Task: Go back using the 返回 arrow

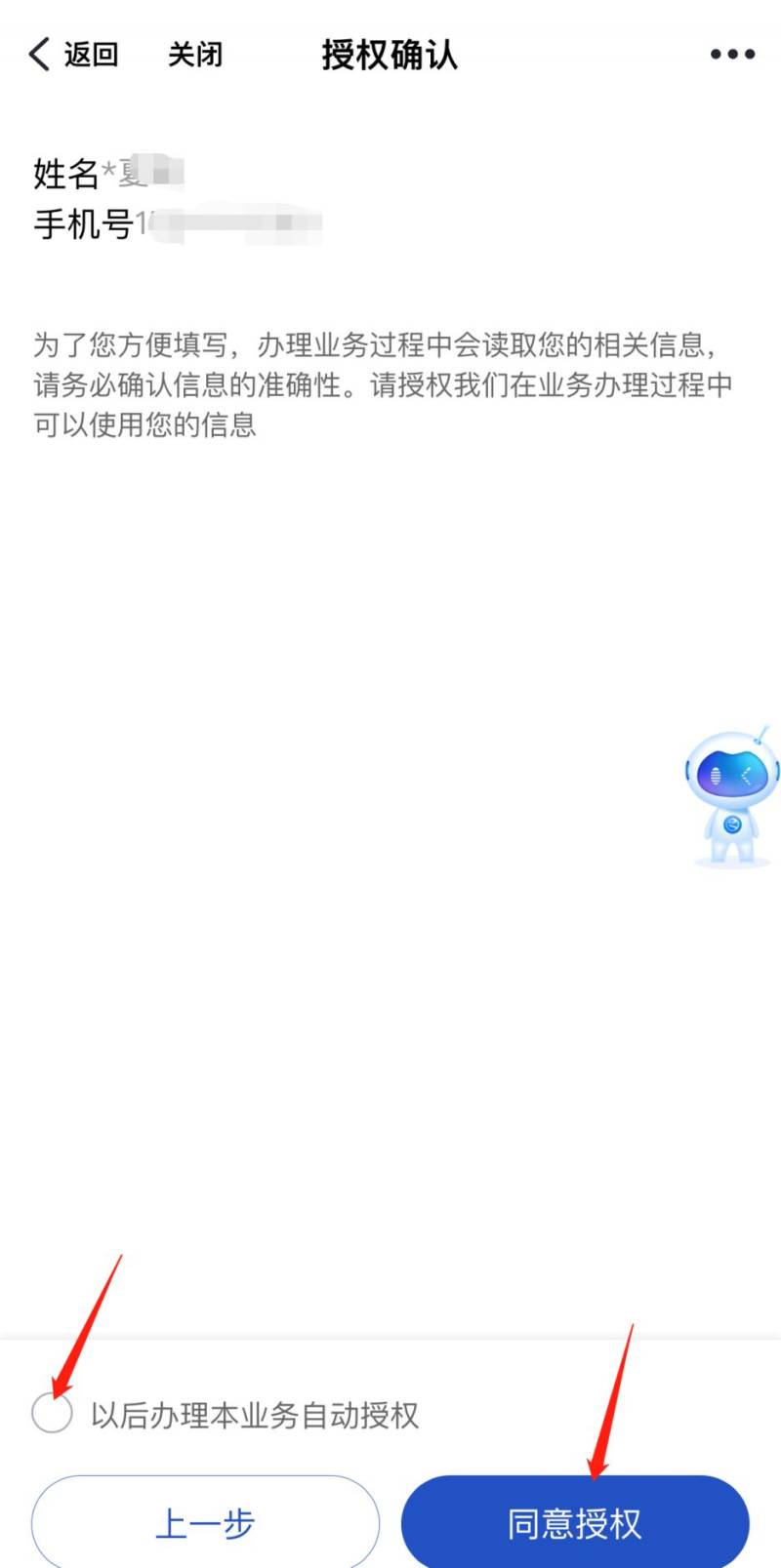Action: click(x=73, y=55)
